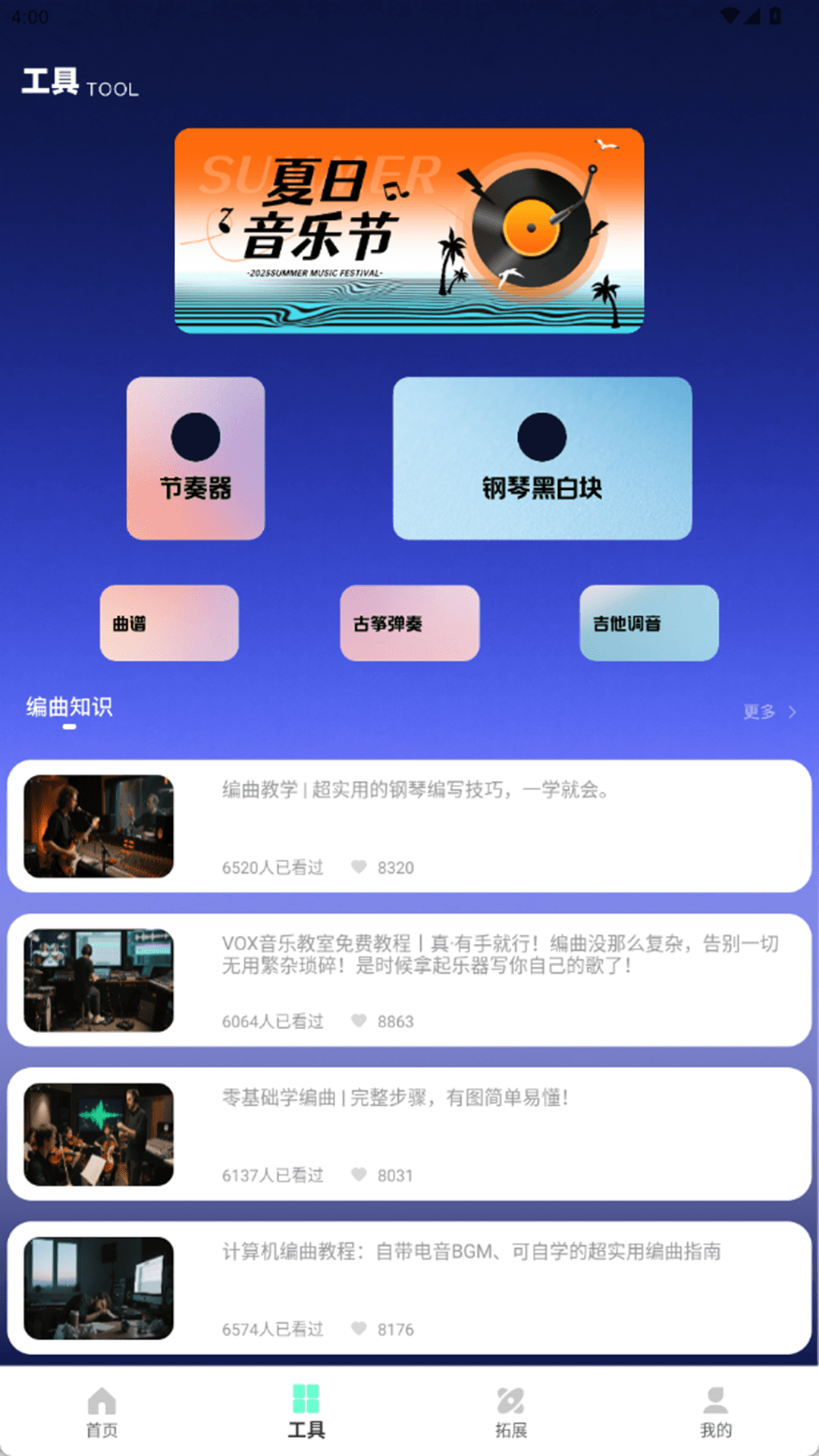Like the 零基础学编曲 article
The height and width of the screenshot is (1456, 819).
coord(357,1175)
